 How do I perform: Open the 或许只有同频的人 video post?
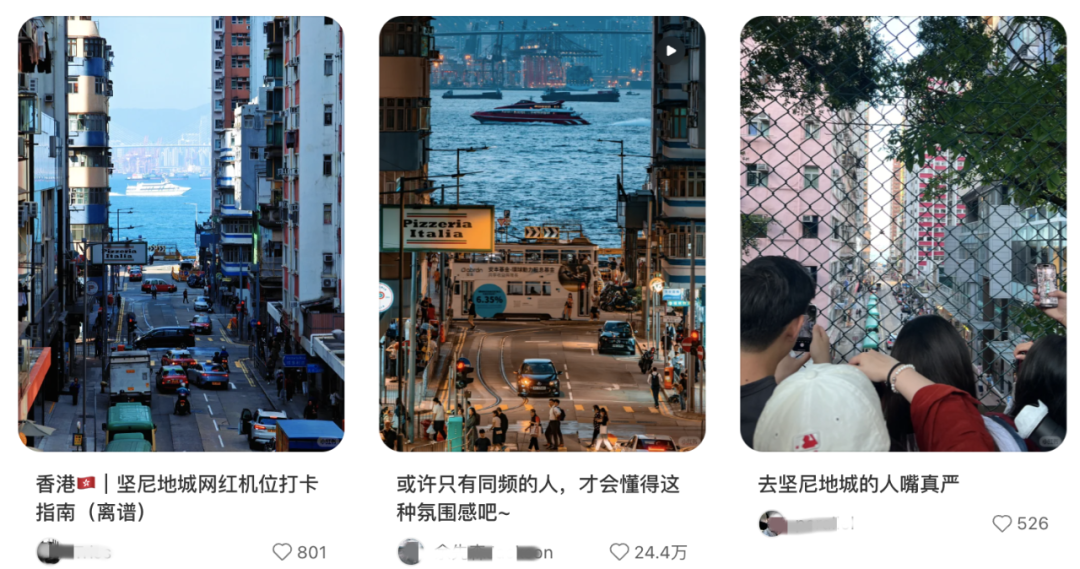tap(541, 234)
